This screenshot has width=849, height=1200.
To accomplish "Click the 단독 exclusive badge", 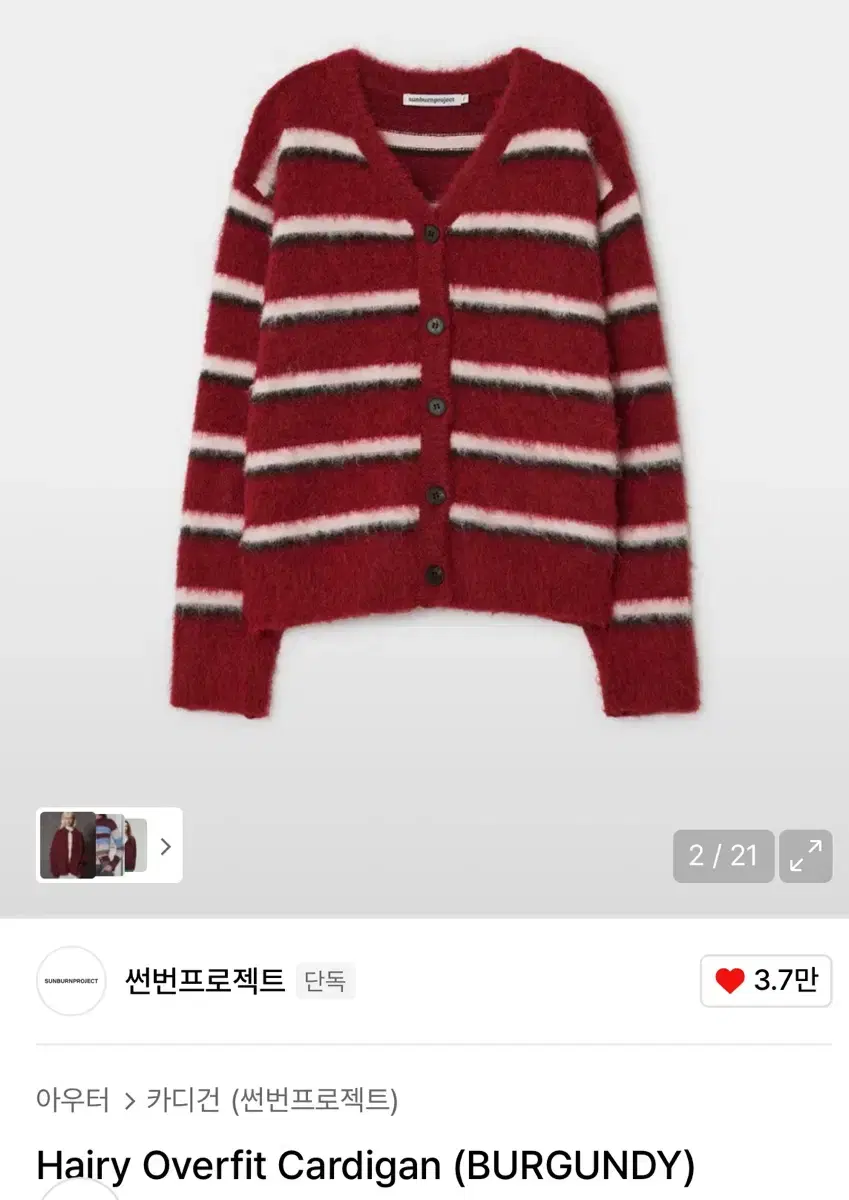I will (325, 982).
